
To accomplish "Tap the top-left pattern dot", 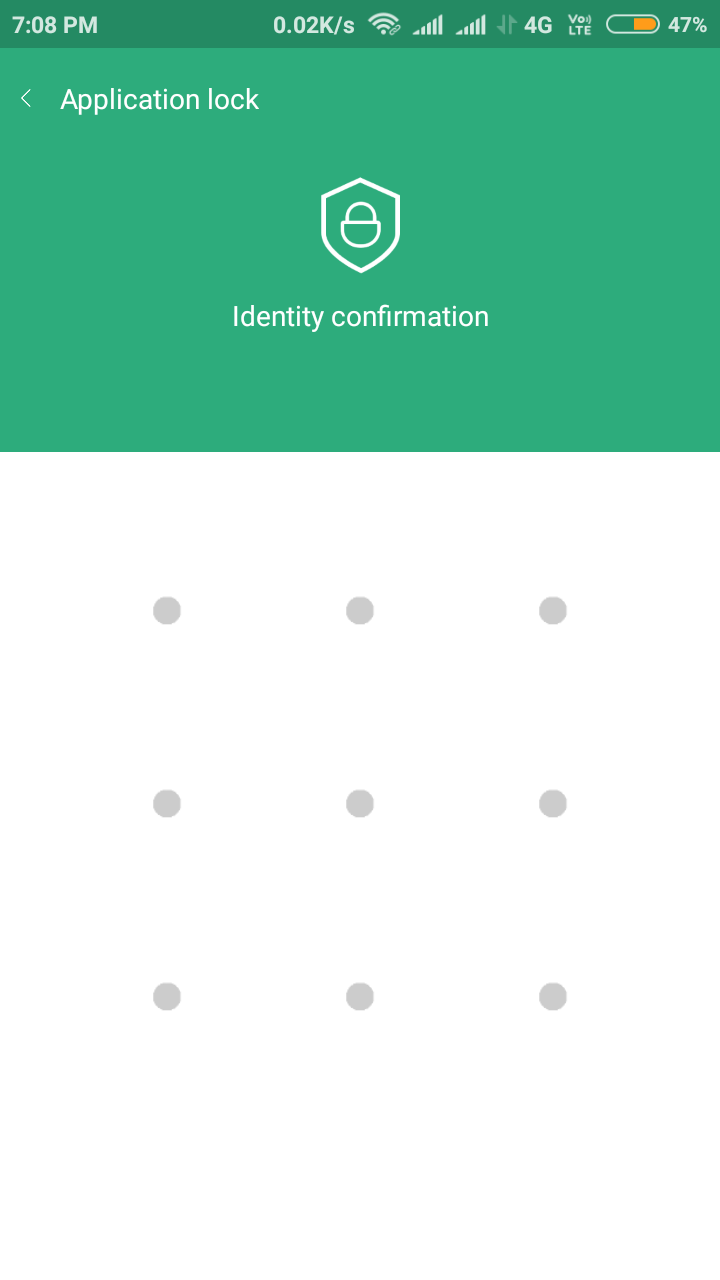I will (x=167, y=610).
